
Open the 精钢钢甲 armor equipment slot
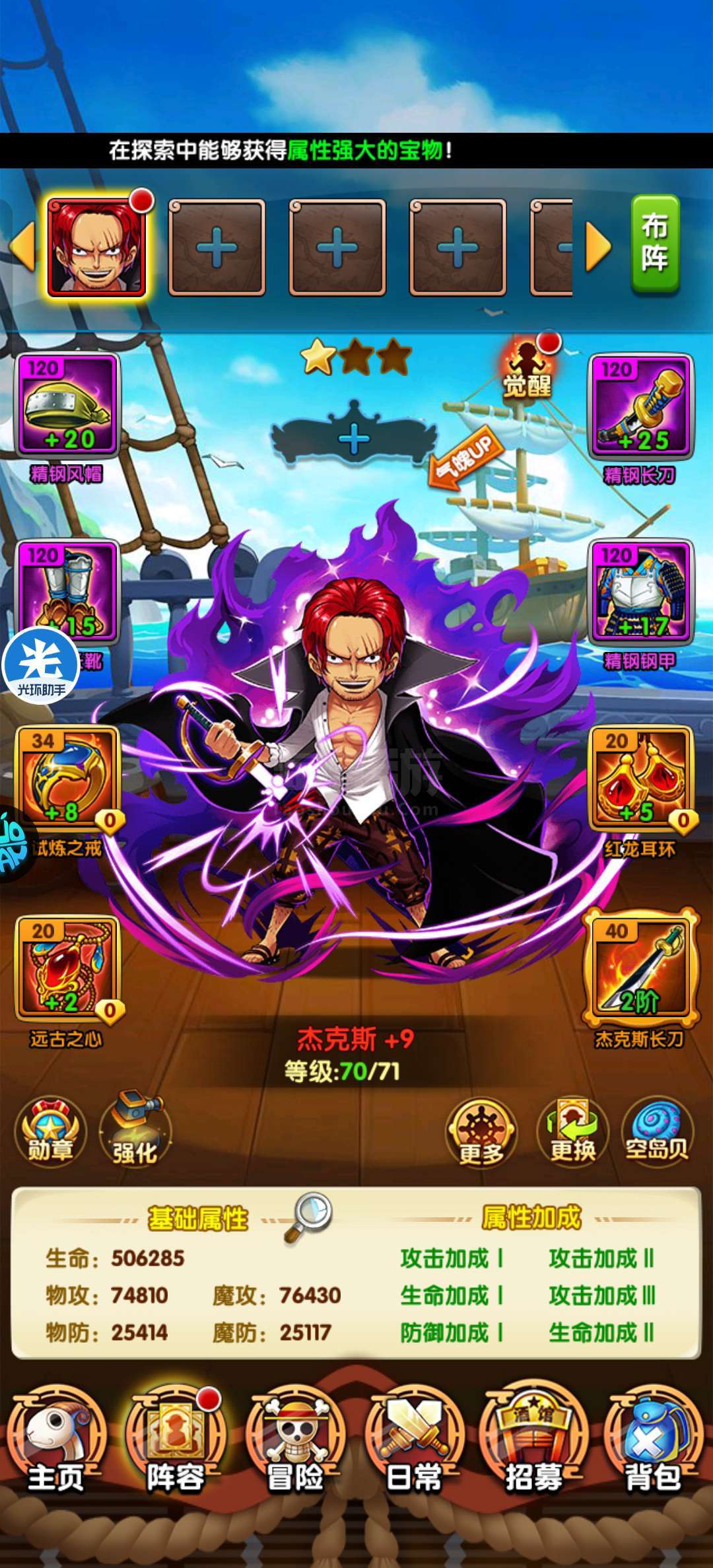click(640, 592)
